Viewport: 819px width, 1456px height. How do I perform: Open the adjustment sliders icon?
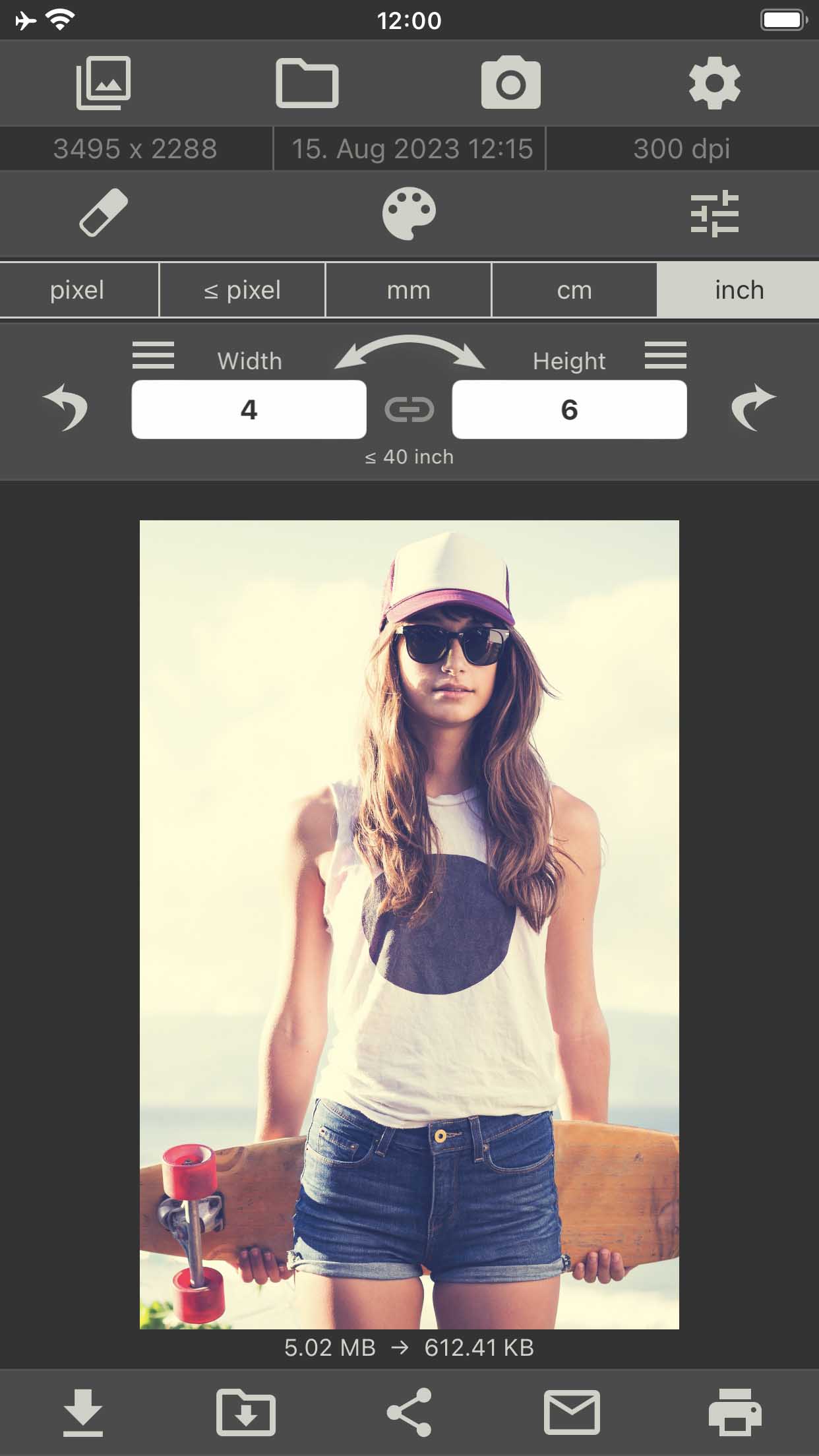pos(715,213)
